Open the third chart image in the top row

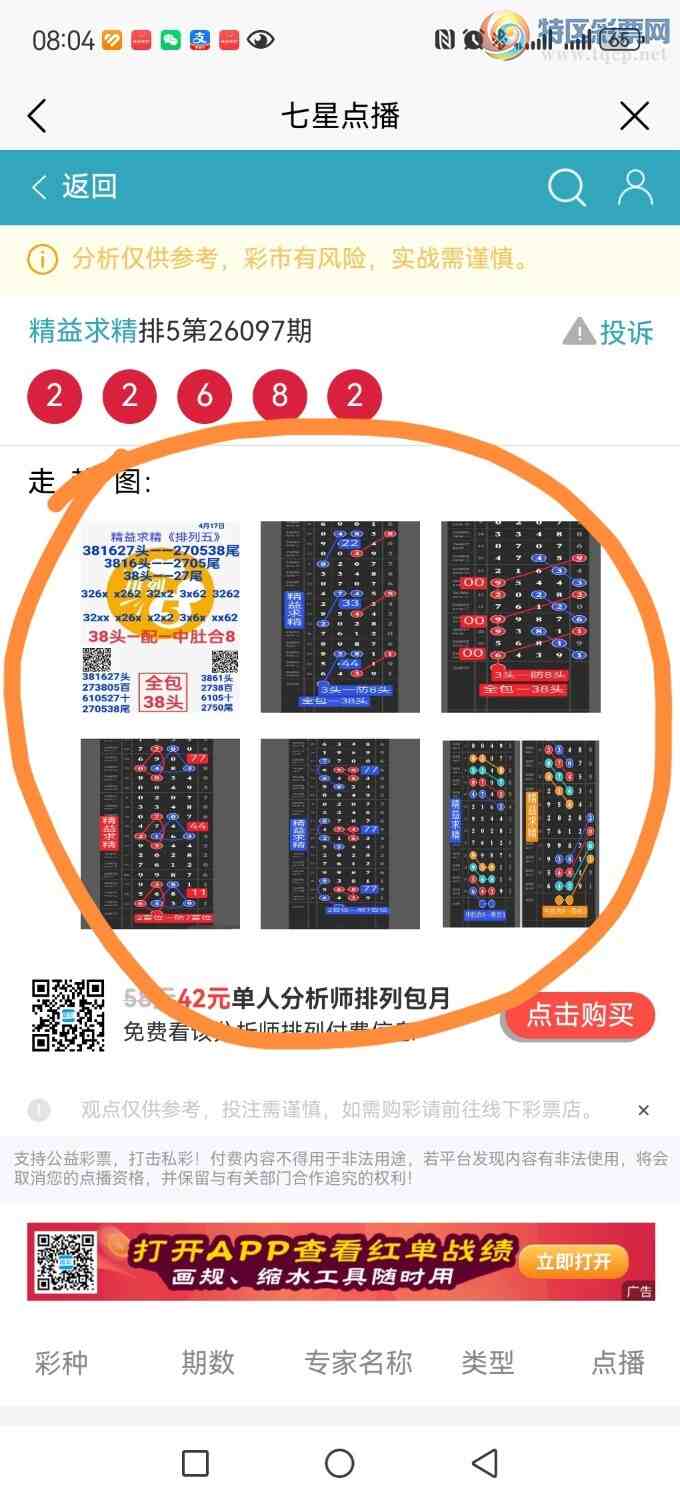point(520,617)
